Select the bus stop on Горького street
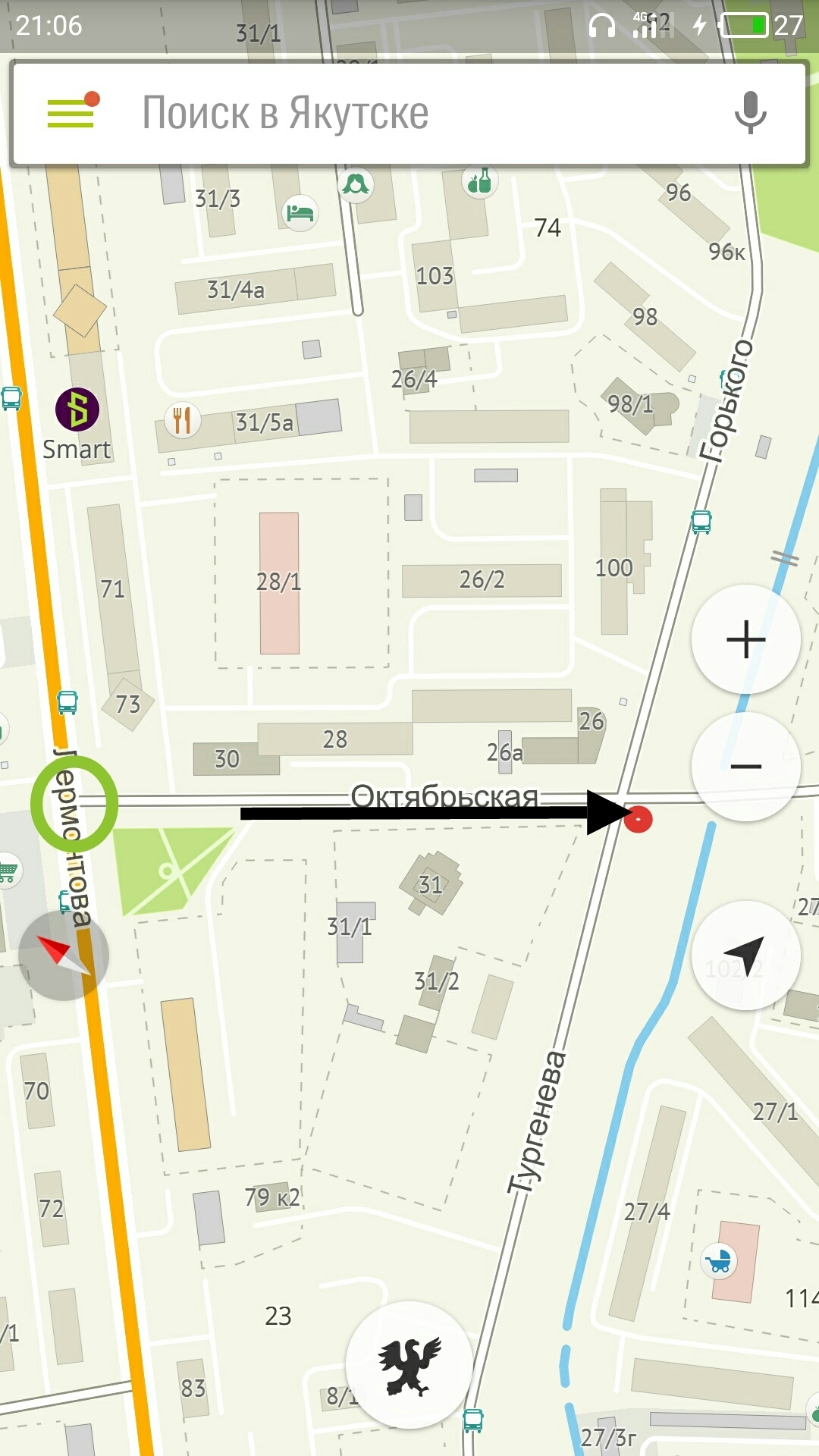819x1456 pixels. pos(701,522)
